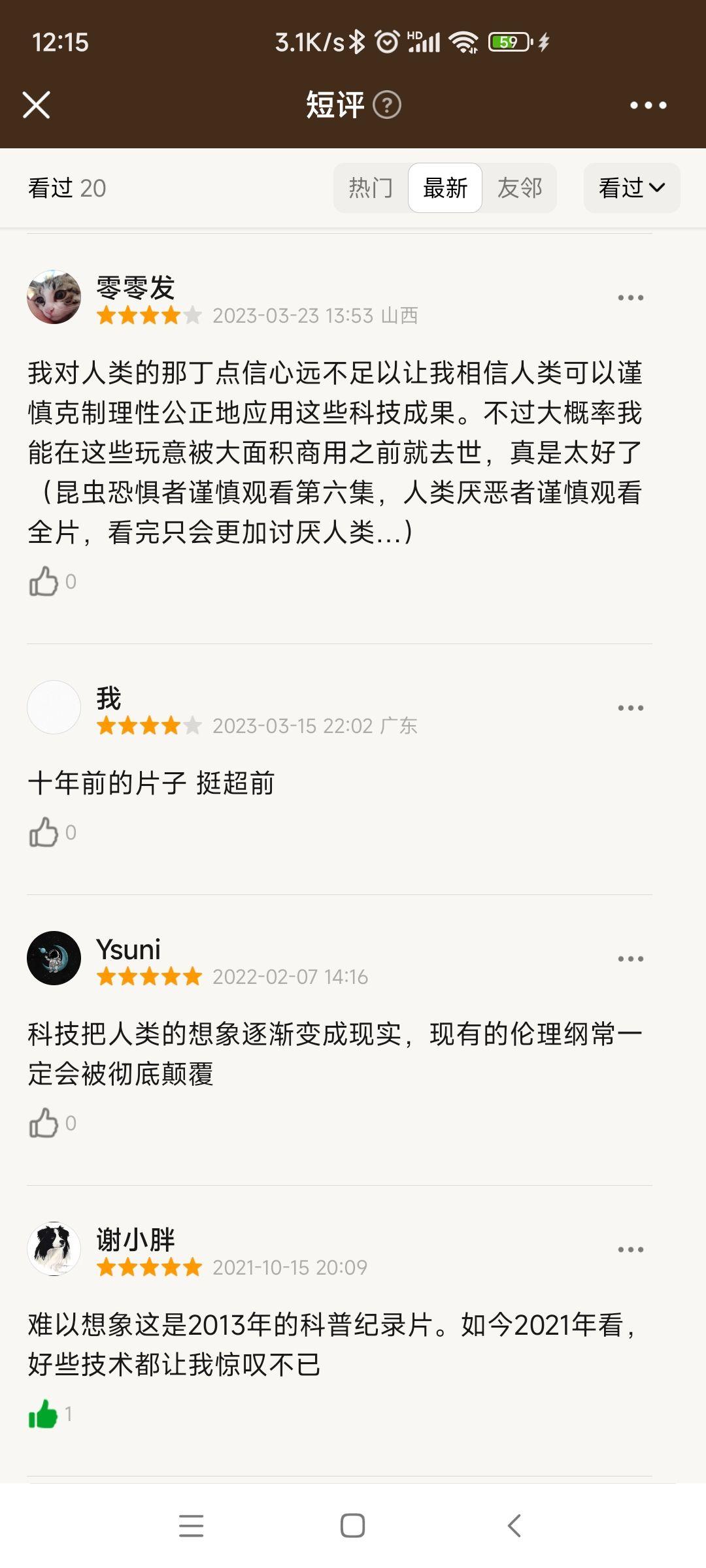
Task: Open more options for 我's review
Action: [630, 708]
